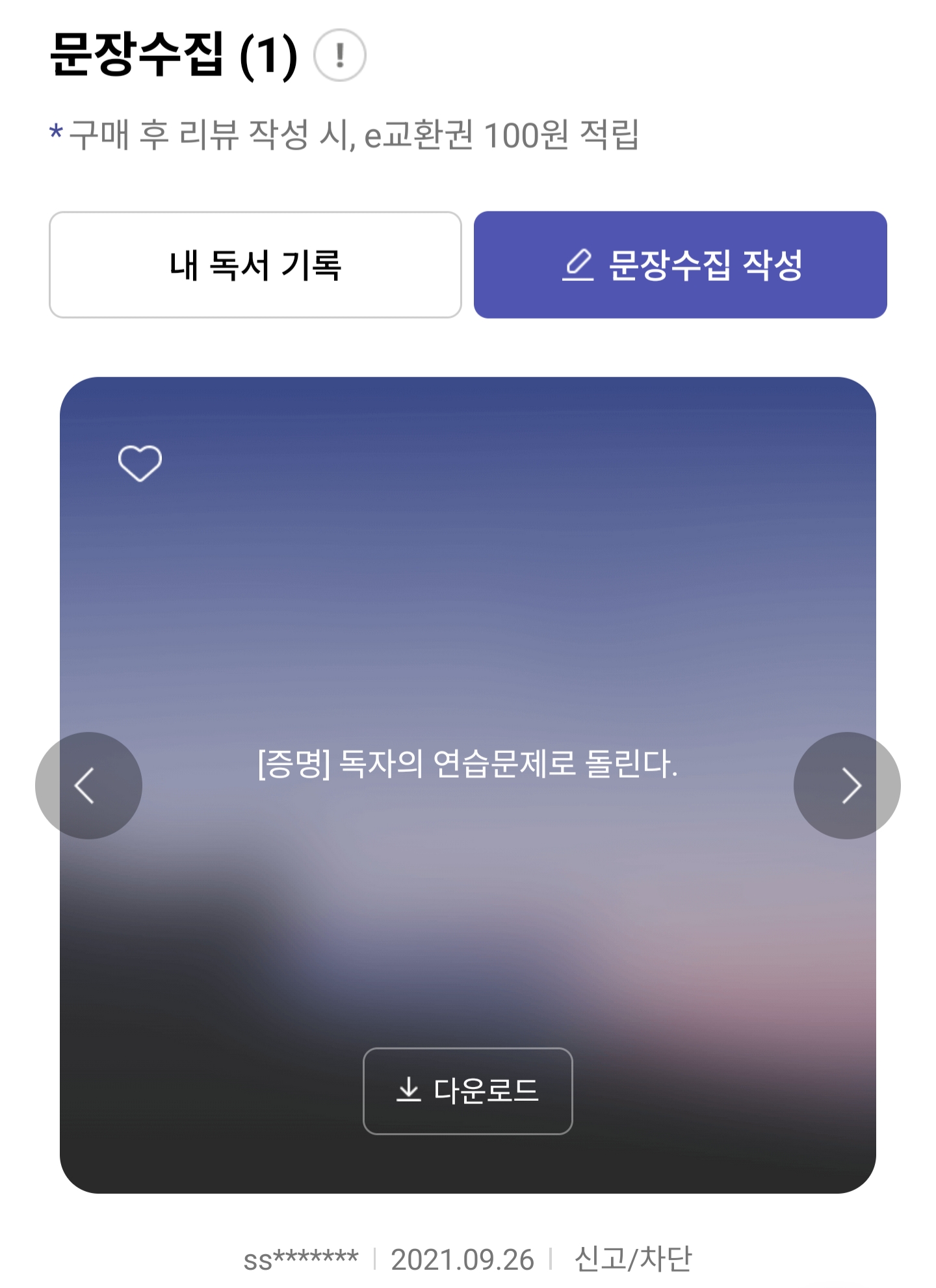Tap 신고/차단 to report this post

(633, 1259)
